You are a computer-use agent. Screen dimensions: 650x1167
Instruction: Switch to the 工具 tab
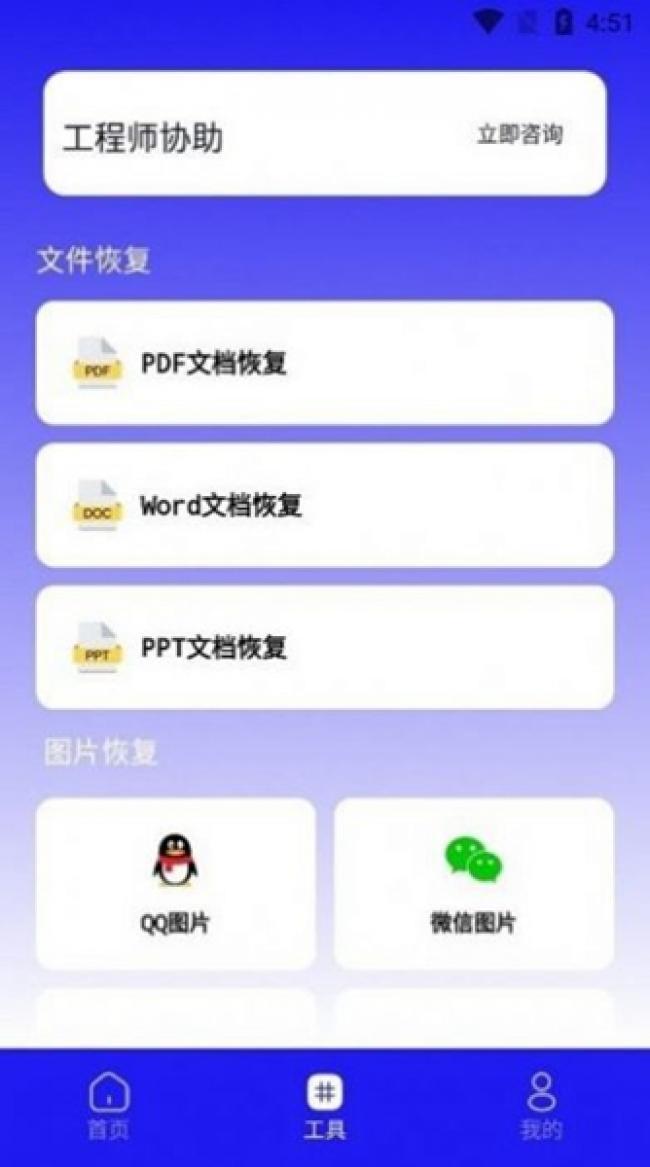(324, 1107)
